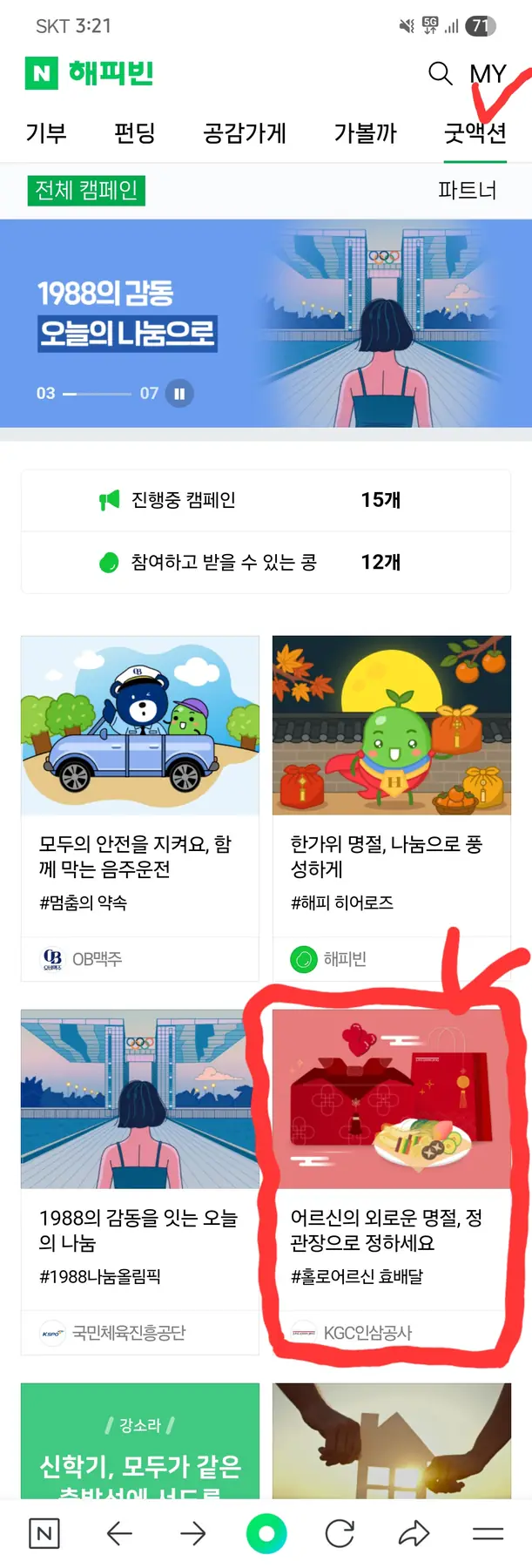The width and height of the screenshot is (532, 1568).
Task: Switch to the 공감가게 tab
Action: [x=245, y=133]
